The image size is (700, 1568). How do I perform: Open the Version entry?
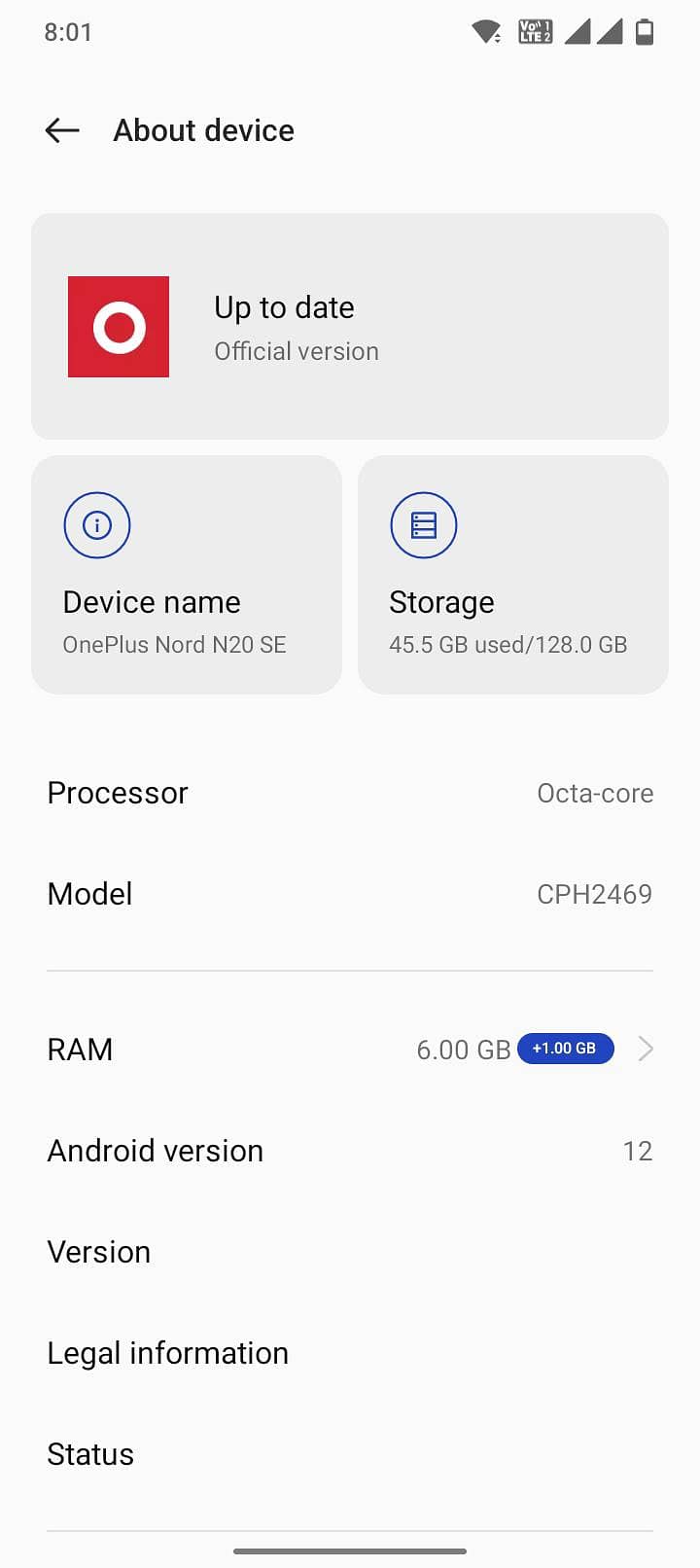pyautogui.click(x=350, y=1252)
